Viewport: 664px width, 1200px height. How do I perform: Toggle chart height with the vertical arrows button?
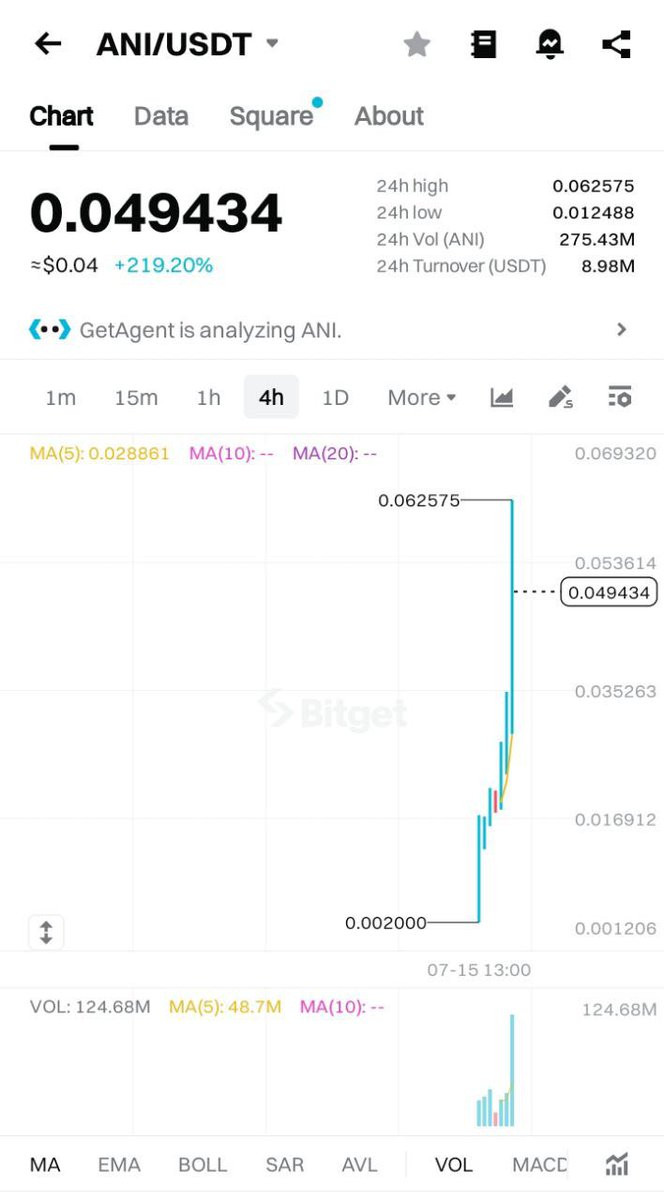(x=46, y=933)
